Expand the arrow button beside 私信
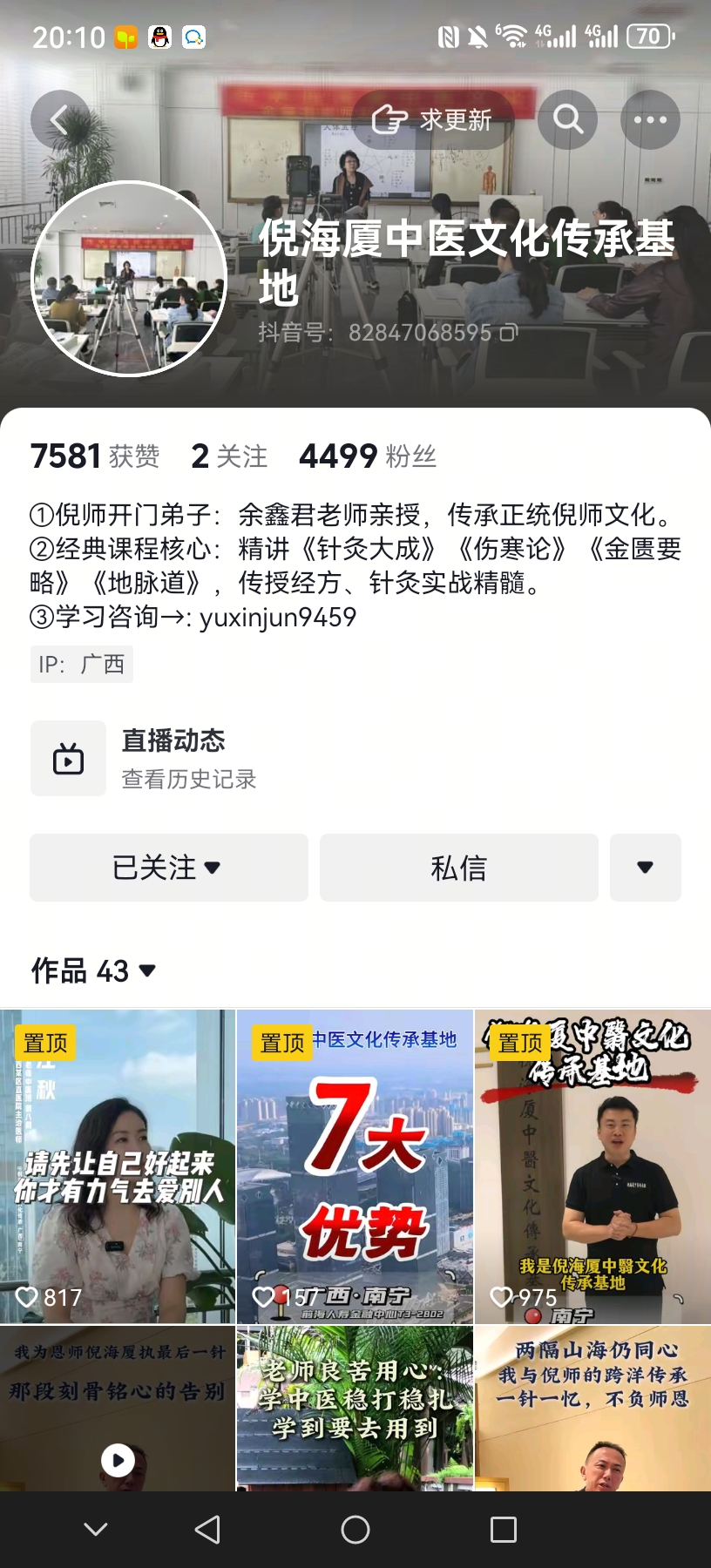Image resolution: width=711 pixels, height=1568 pixels. 645,868
